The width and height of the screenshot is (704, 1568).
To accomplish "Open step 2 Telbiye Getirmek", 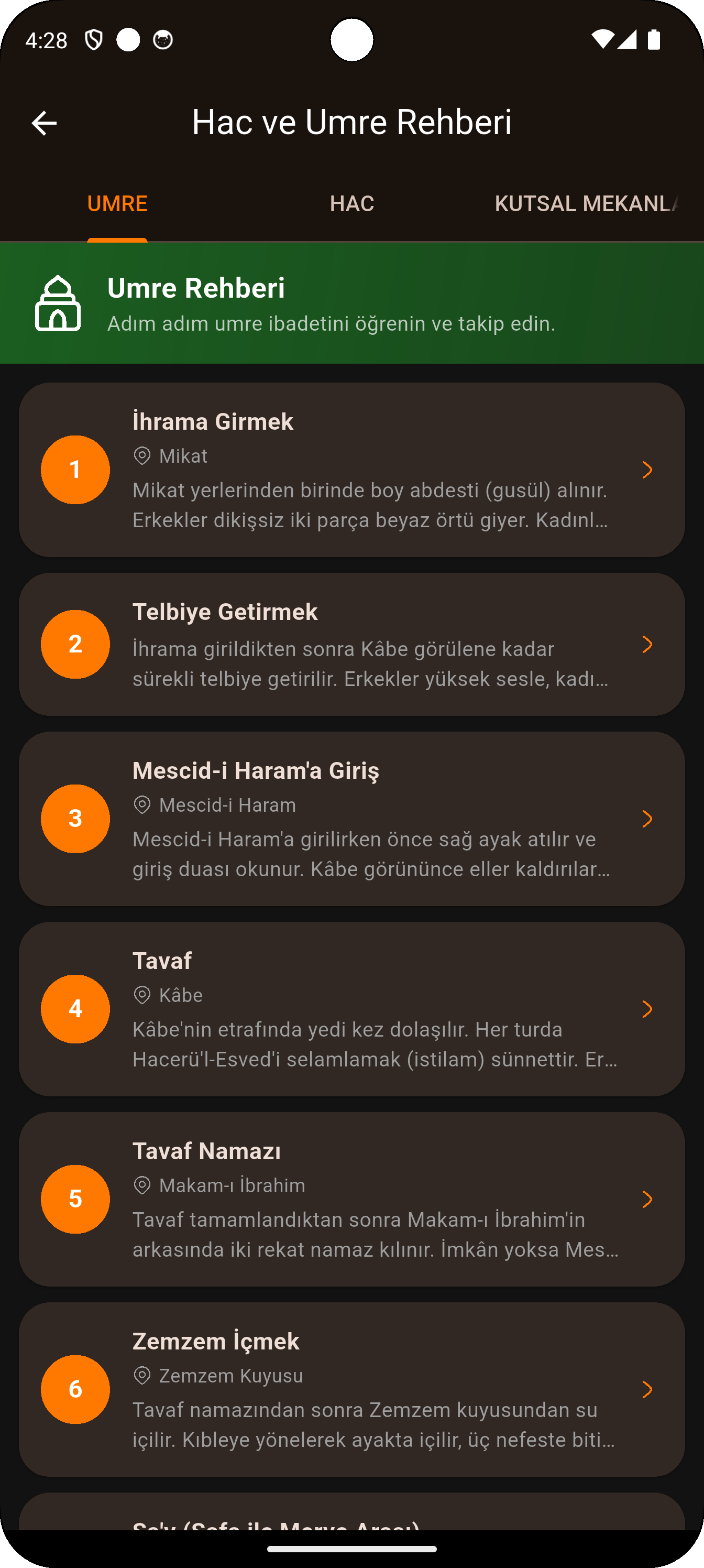I will (x=351, y=644).
